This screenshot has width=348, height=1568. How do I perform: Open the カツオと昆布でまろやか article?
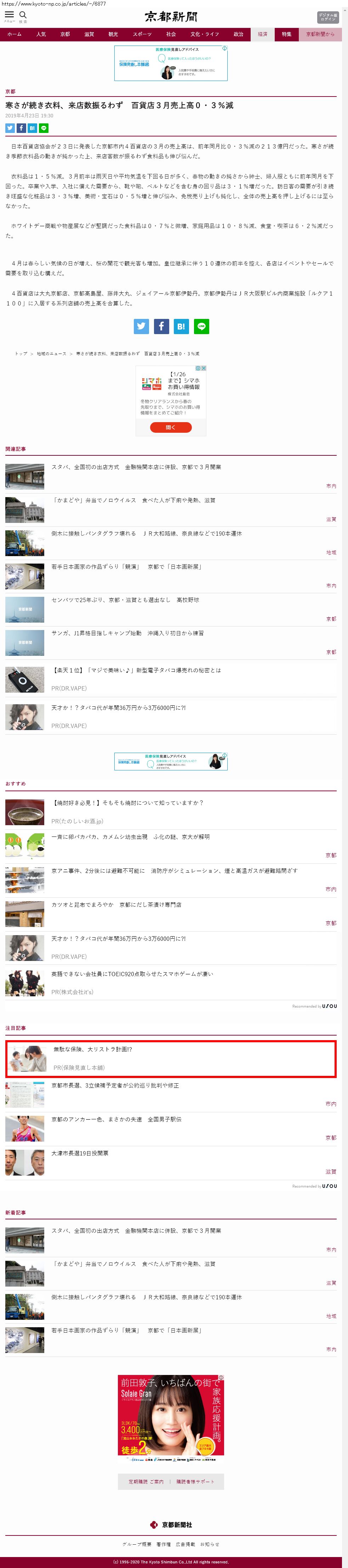tap(116, 904)
